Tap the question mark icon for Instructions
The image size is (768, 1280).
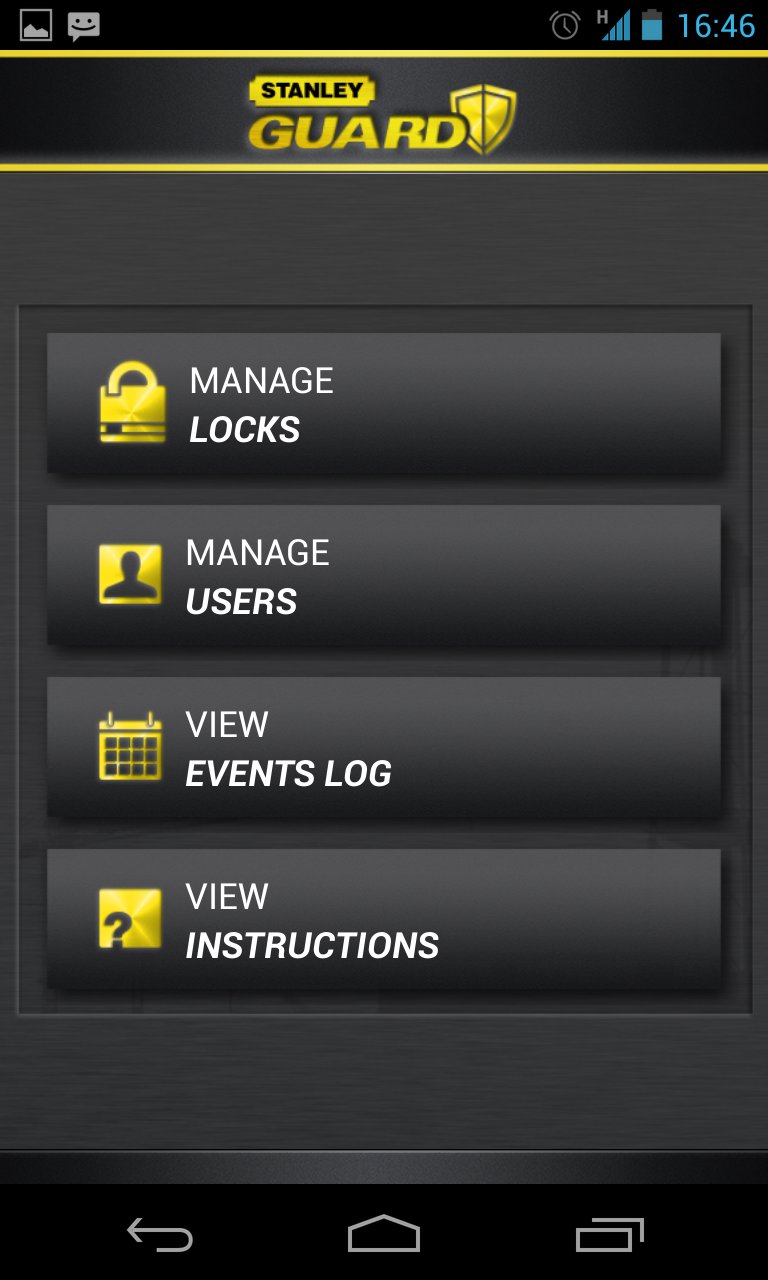pyautogui.click(x=131, y=918)
